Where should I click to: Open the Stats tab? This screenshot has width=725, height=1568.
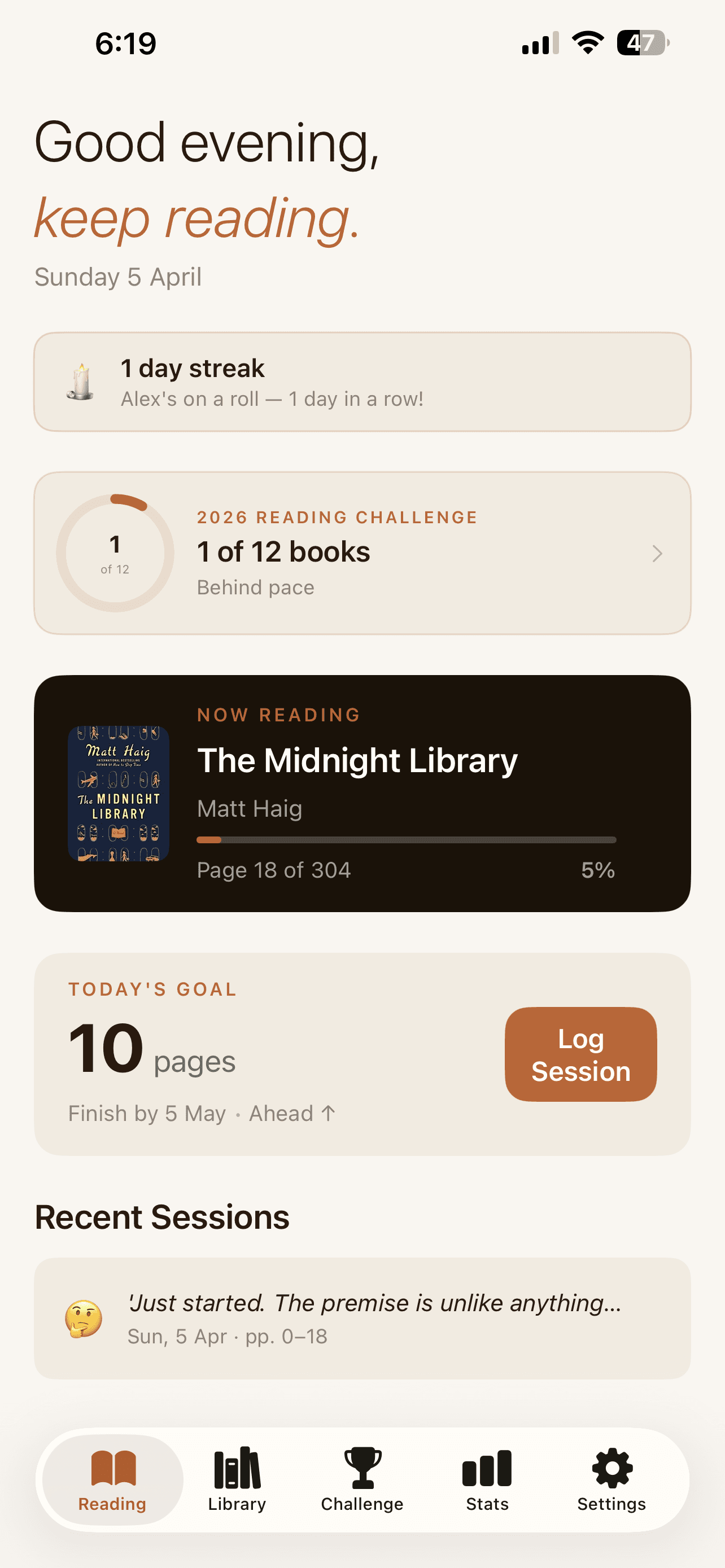pos(487,1479)
